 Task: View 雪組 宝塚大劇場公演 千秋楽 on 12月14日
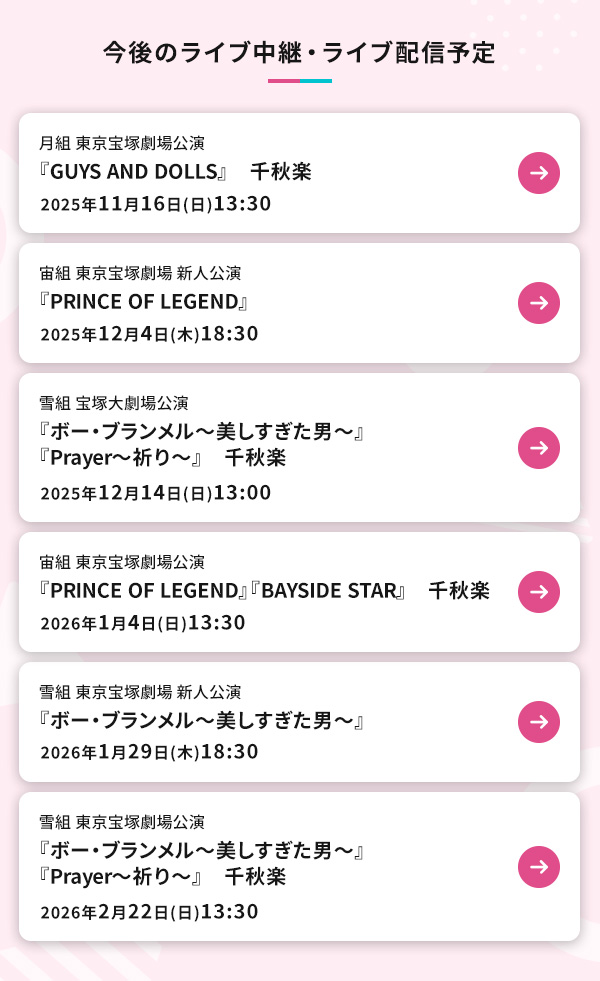(299, 447)
